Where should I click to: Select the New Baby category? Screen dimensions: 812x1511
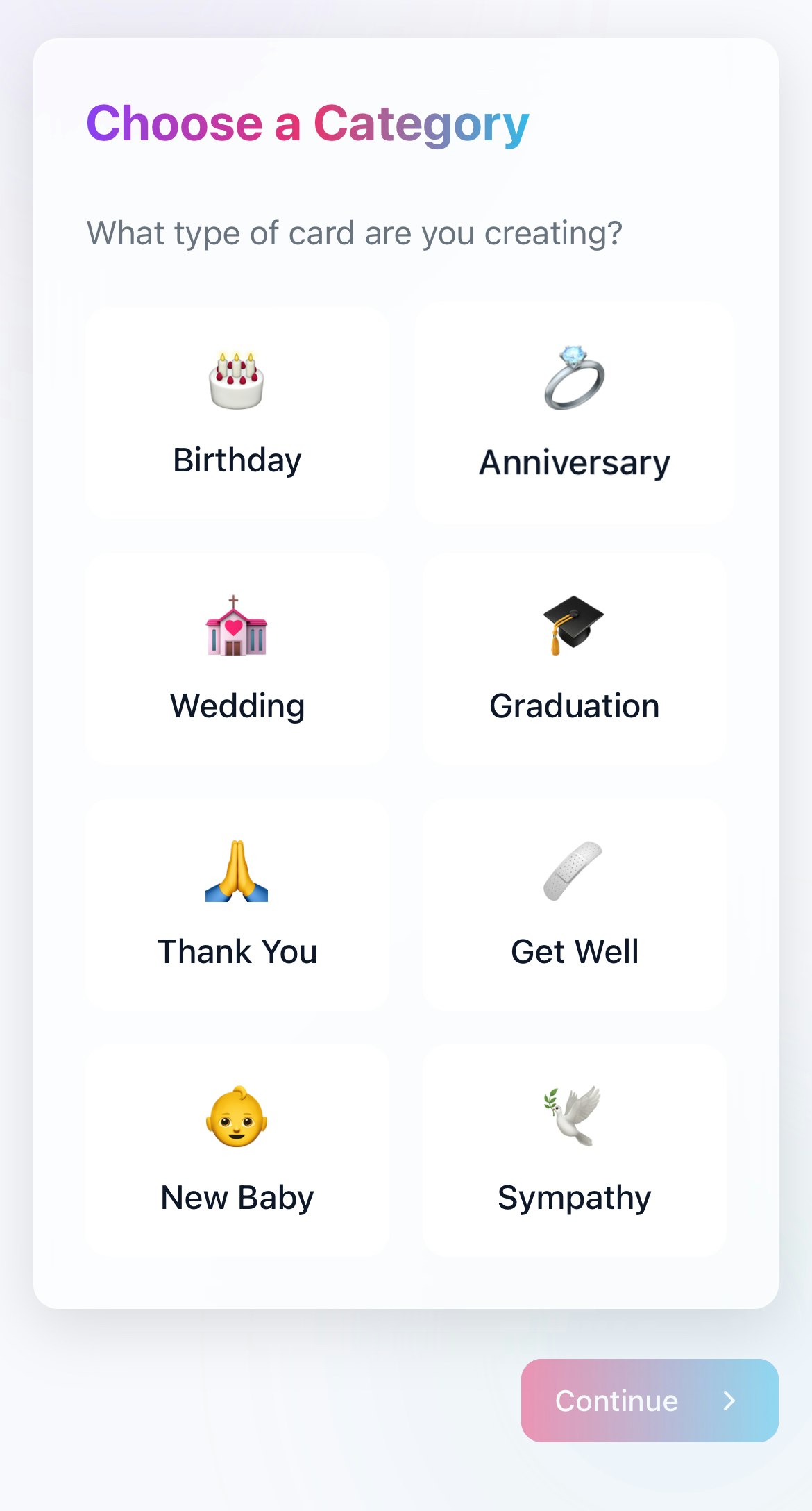coord(237,1151)
